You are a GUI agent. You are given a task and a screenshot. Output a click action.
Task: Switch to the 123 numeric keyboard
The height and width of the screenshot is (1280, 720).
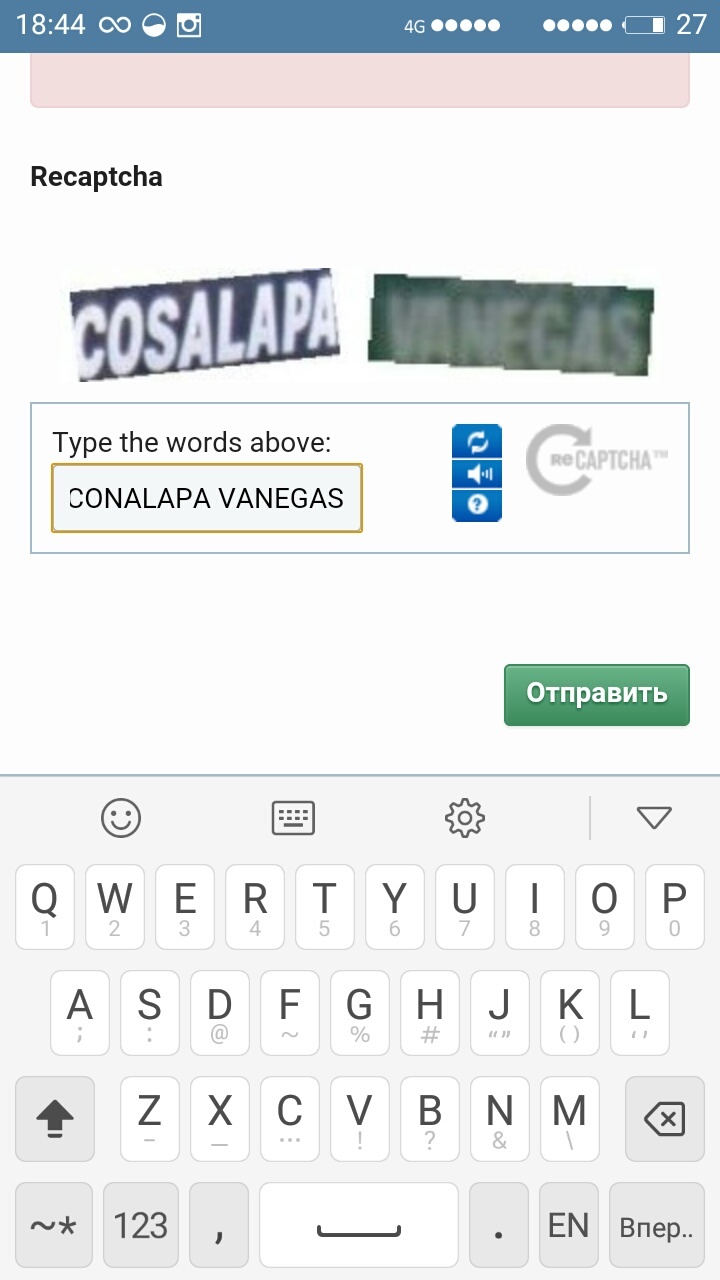tap(141, 1226)
